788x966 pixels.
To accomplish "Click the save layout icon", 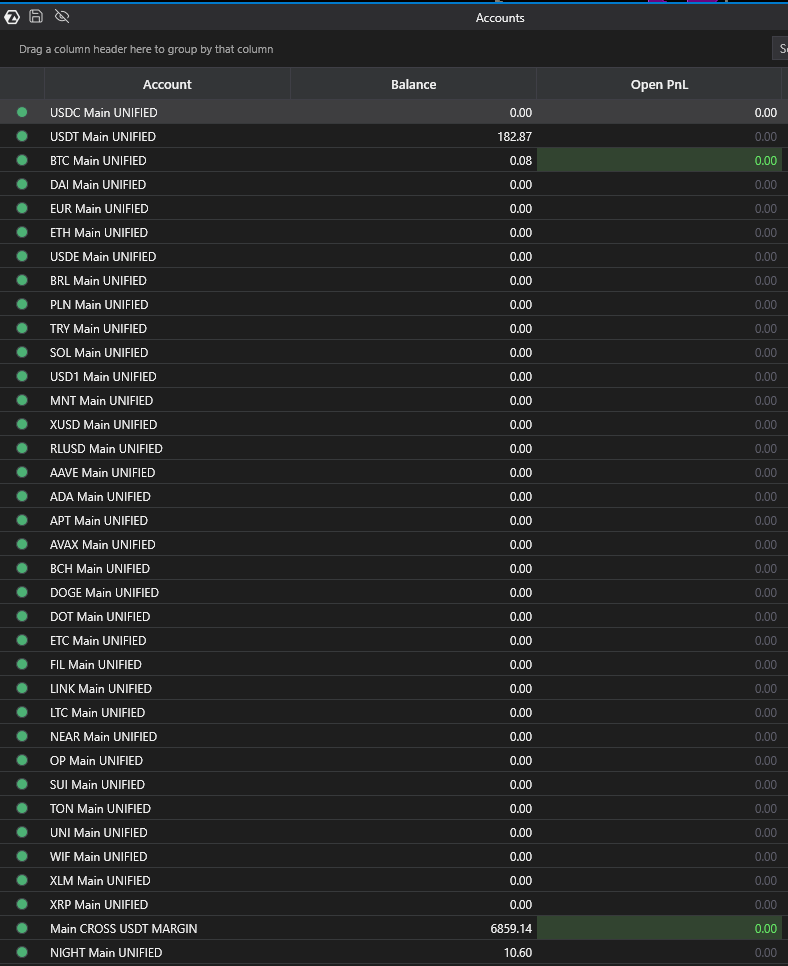I will pos(36,17).
